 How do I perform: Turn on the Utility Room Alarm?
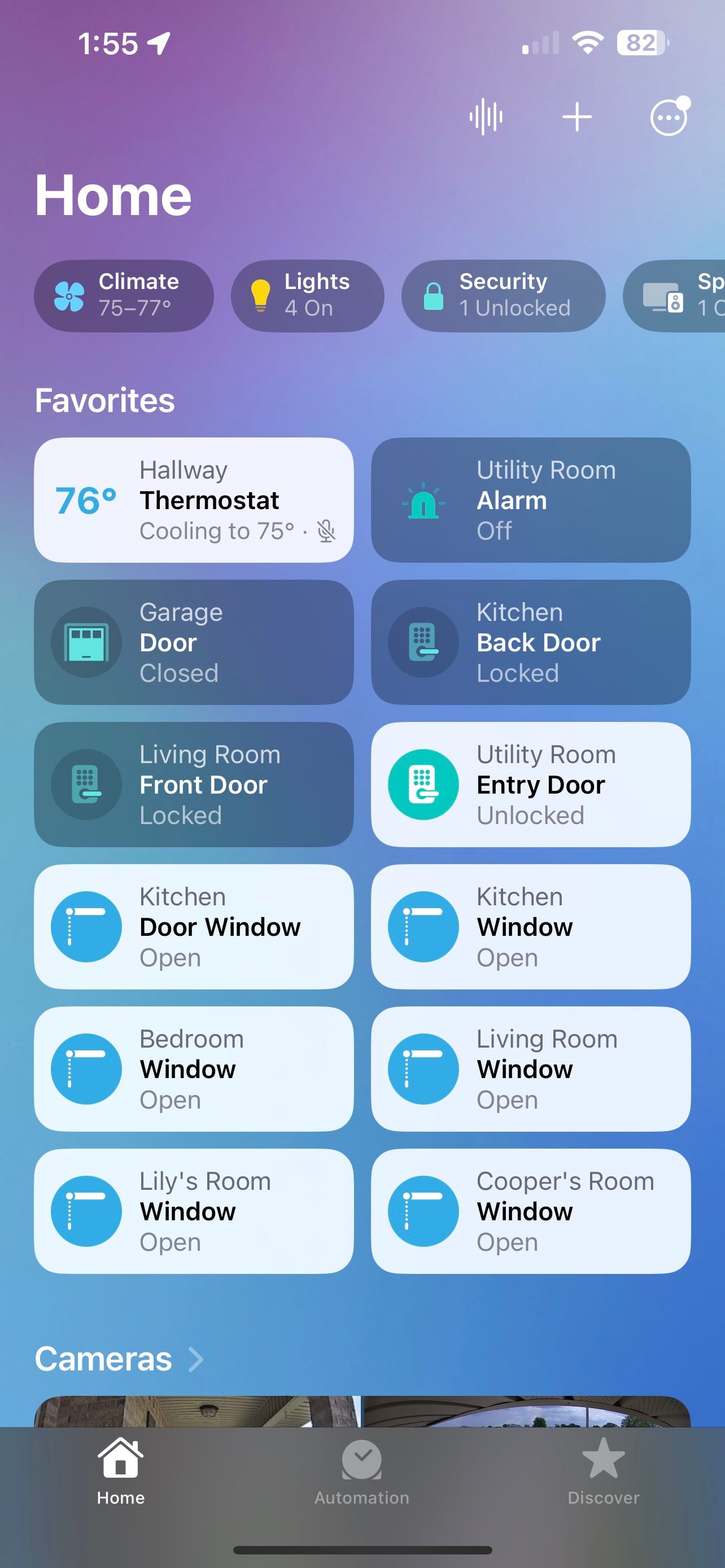click(x=530, y=500)
